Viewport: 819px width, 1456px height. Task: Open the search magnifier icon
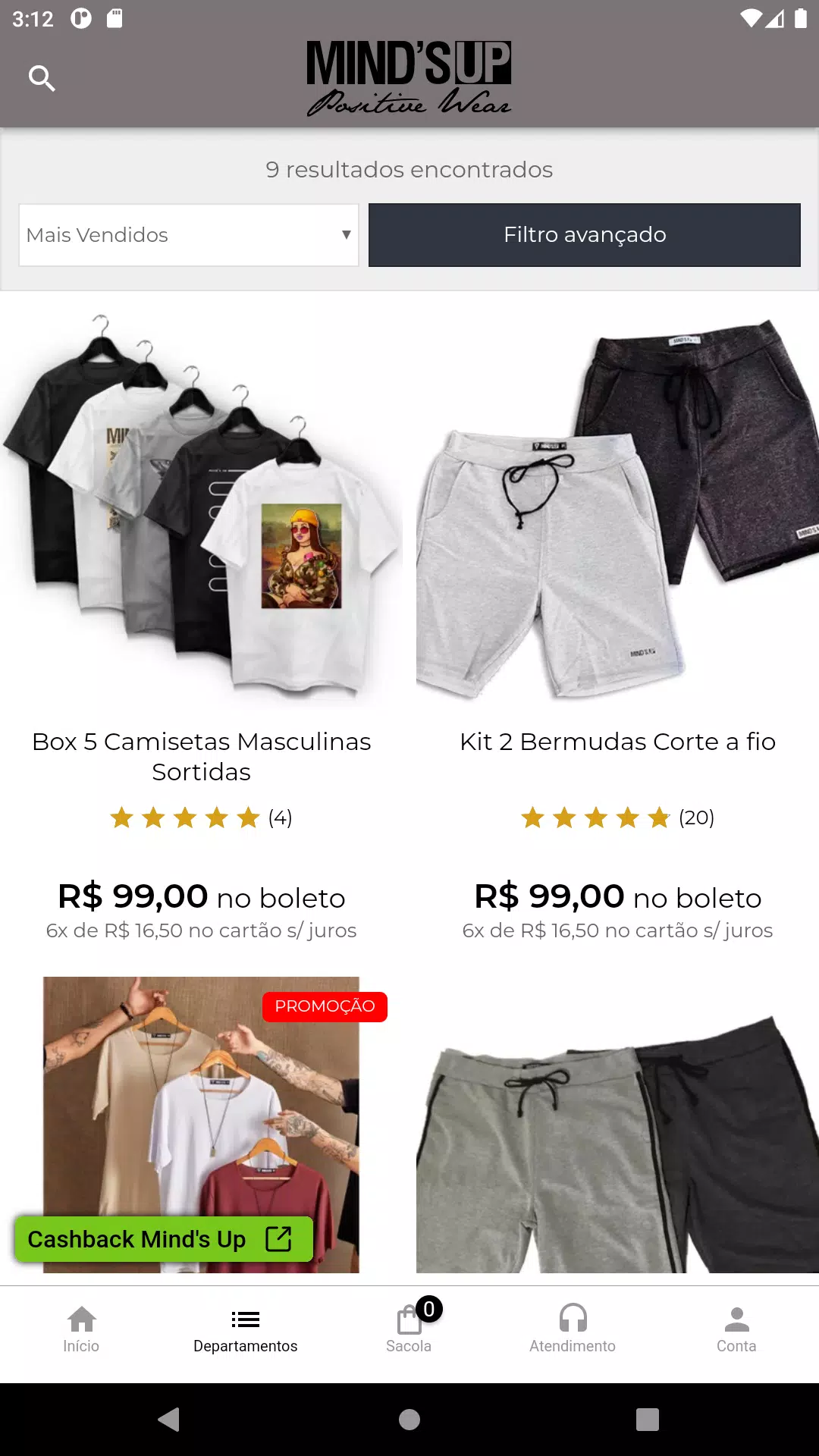coord(42,78)
